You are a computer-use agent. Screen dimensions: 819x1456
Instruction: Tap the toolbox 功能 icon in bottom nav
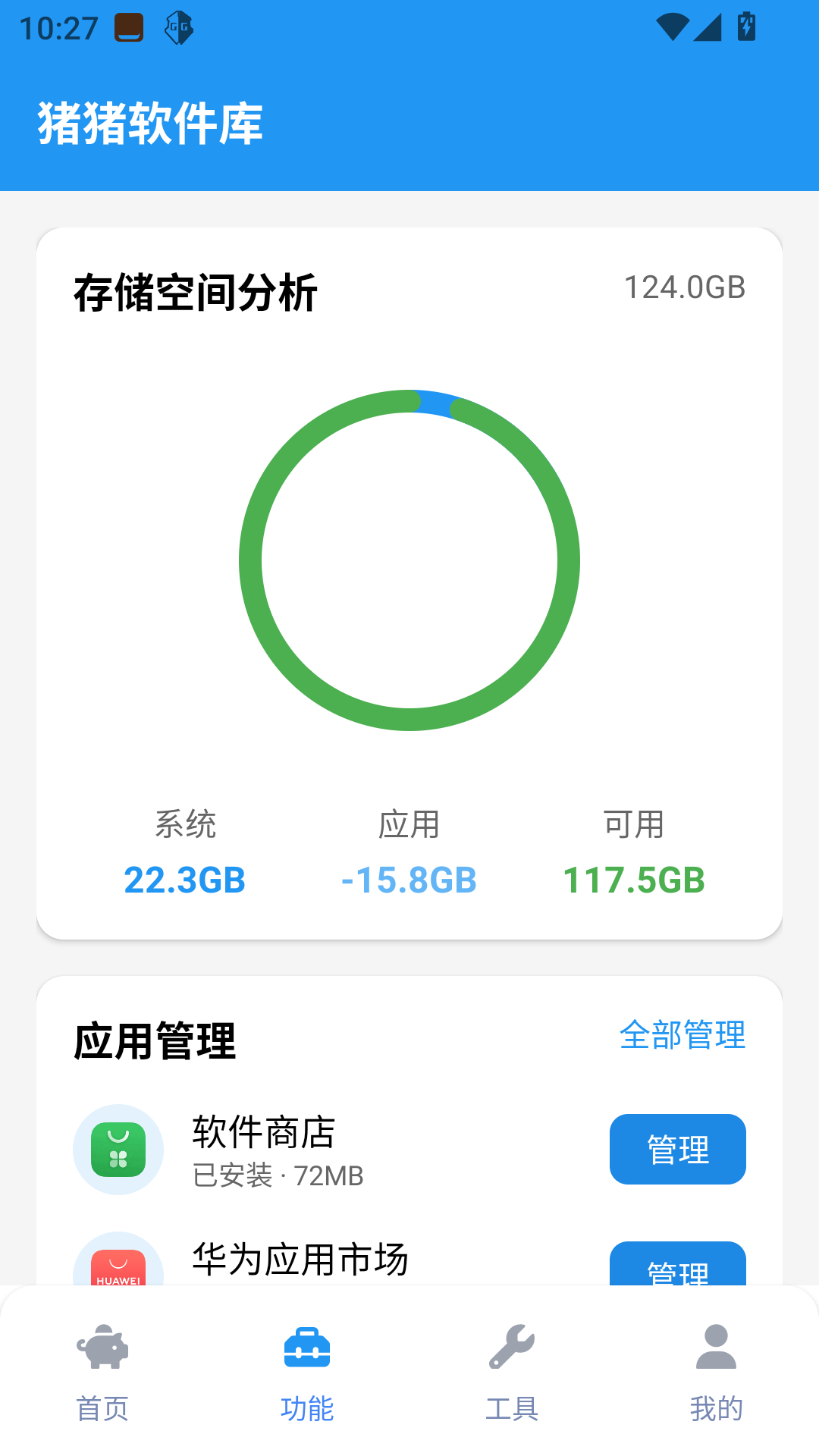(307, 1348)
